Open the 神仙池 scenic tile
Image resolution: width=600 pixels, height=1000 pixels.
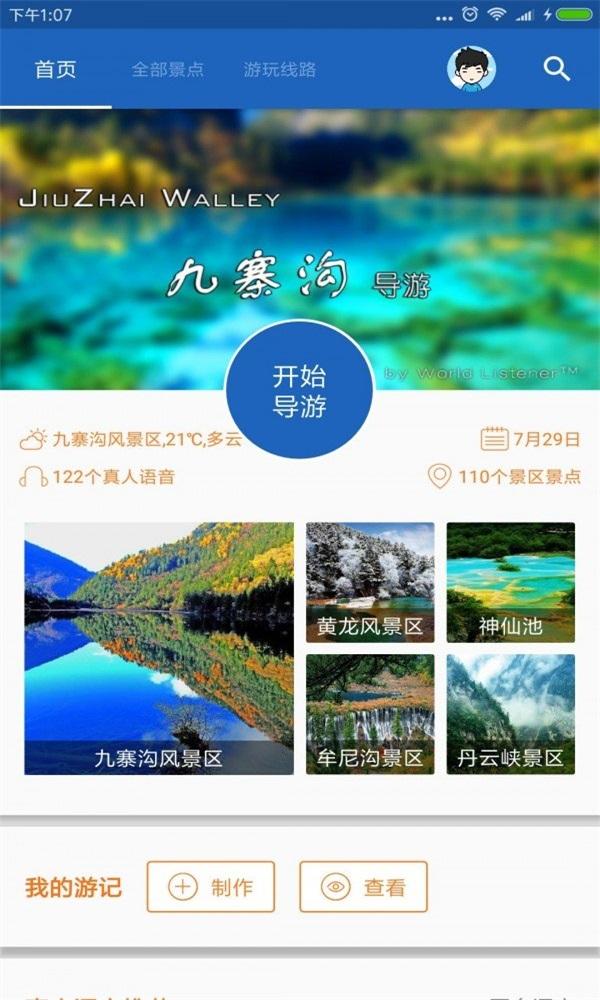(x=510, y=582)
